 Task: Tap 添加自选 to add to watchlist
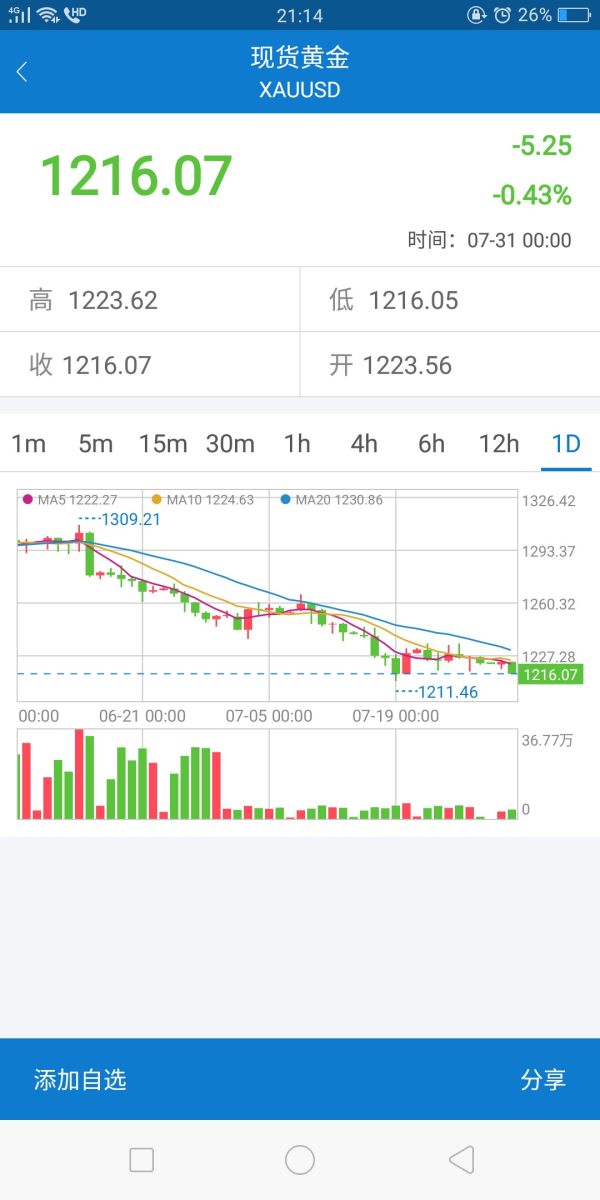pos(80,1079)
